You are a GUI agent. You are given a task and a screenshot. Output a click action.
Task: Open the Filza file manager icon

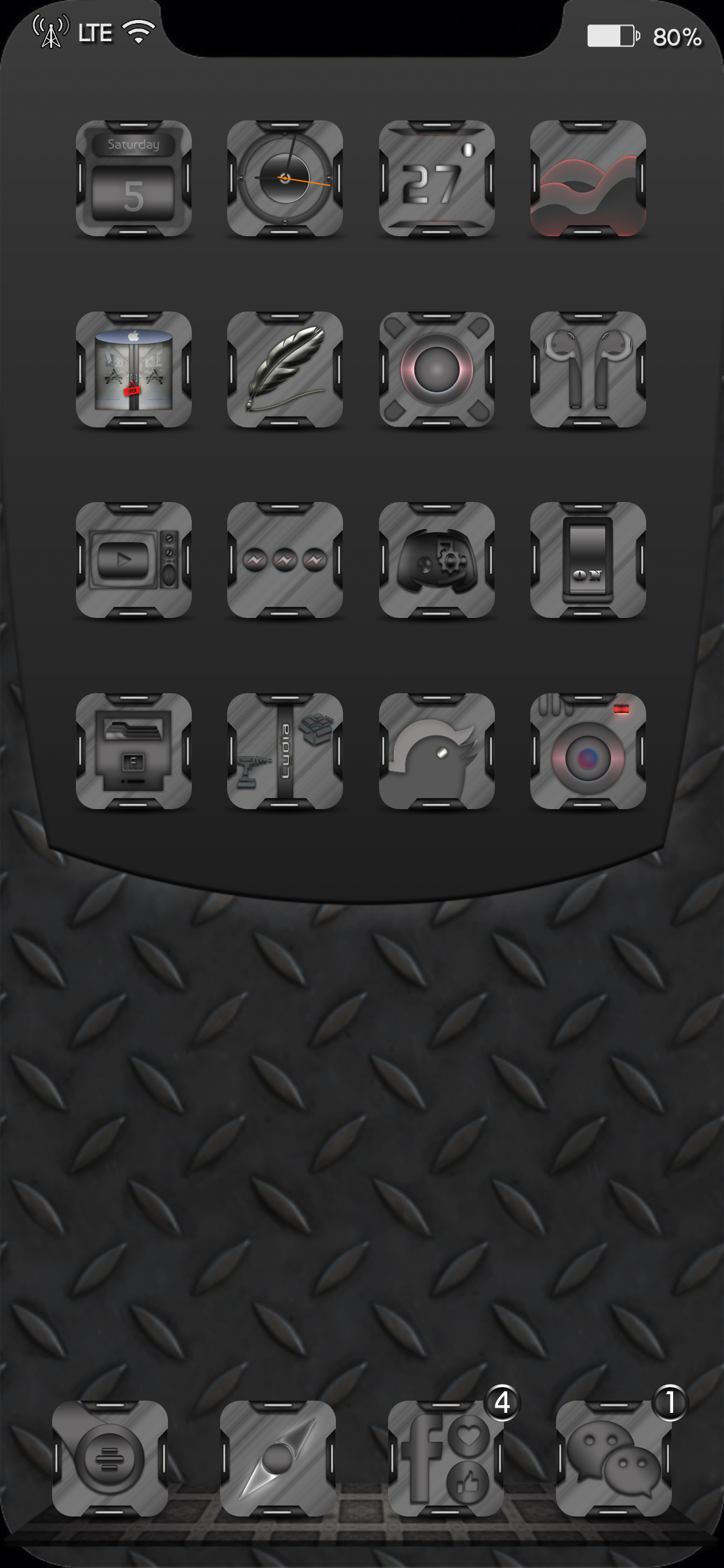(134, 751)
